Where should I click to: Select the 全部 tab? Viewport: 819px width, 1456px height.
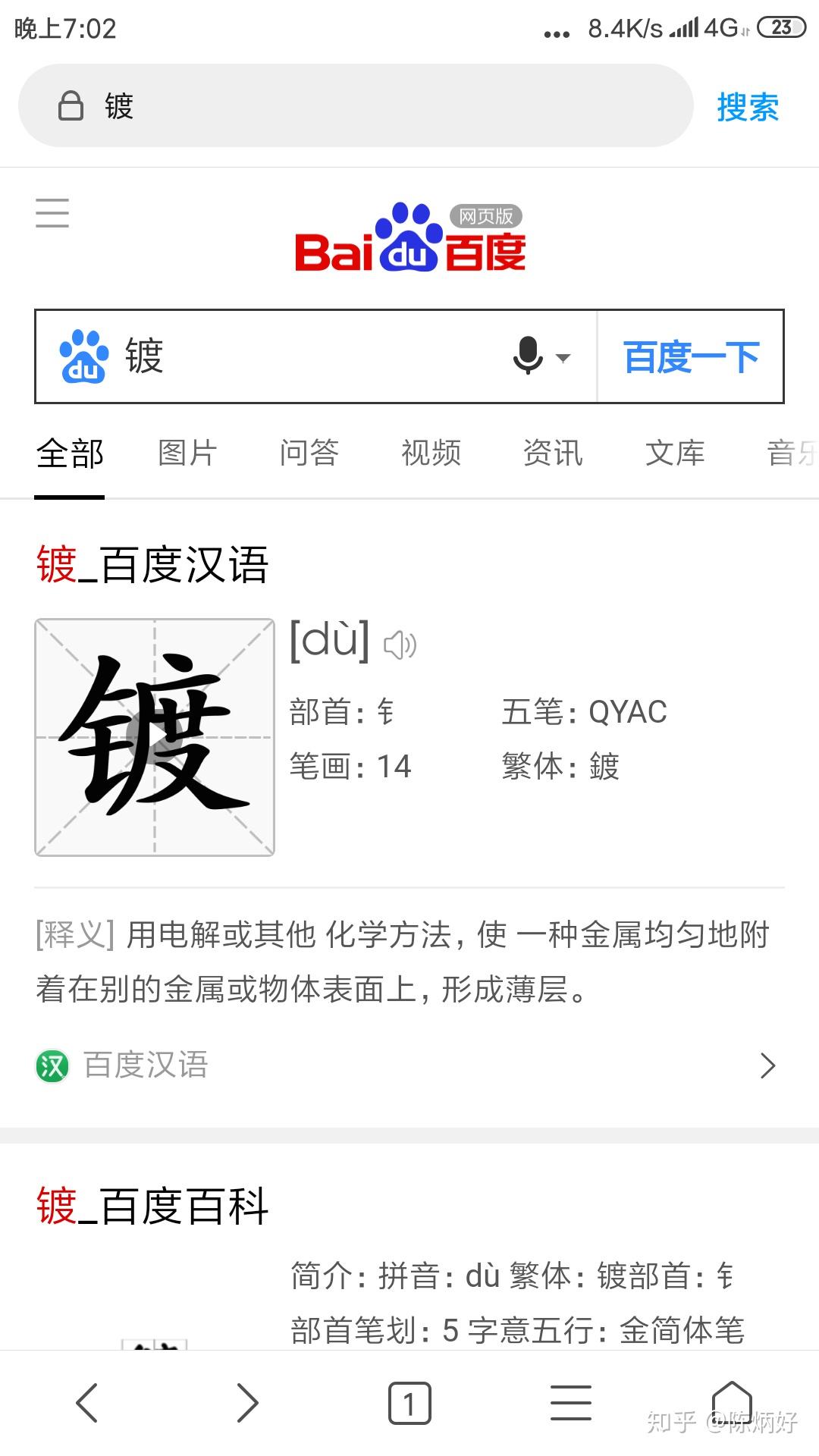click(70, 453)
